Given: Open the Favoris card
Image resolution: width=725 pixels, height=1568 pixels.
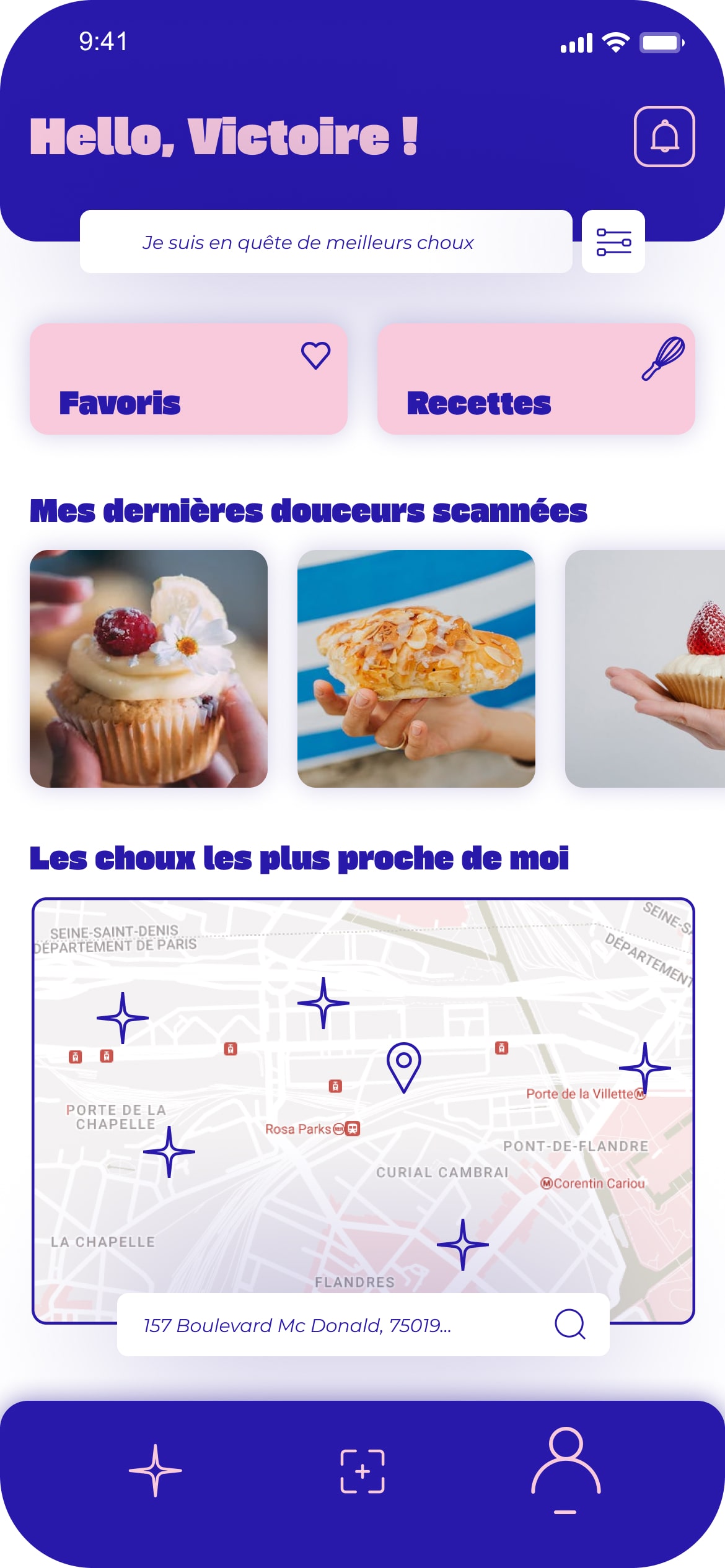Looking at the screenshot, I should click(x=188, y=379).
